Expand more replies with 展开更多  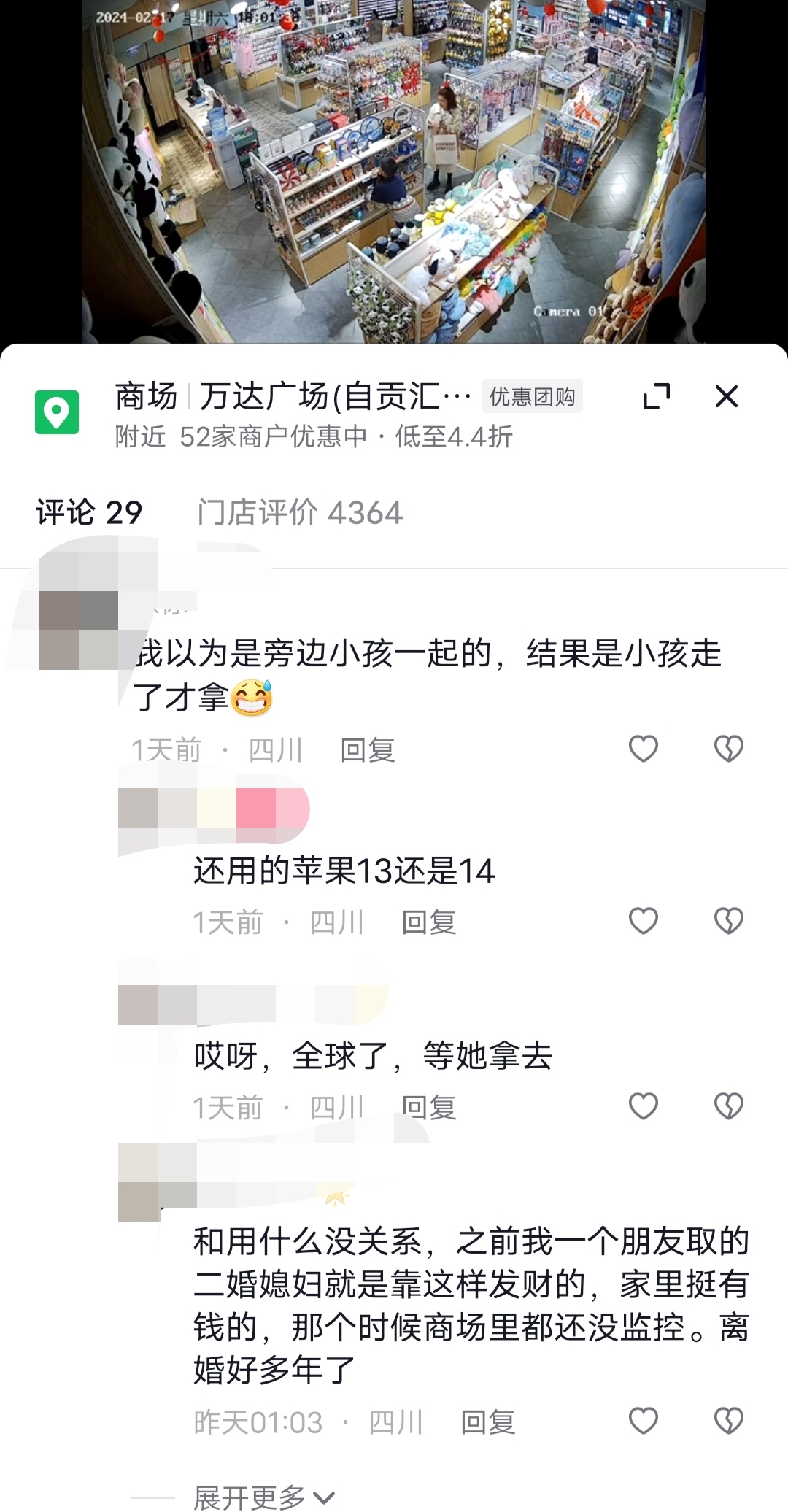point(263,1497)
